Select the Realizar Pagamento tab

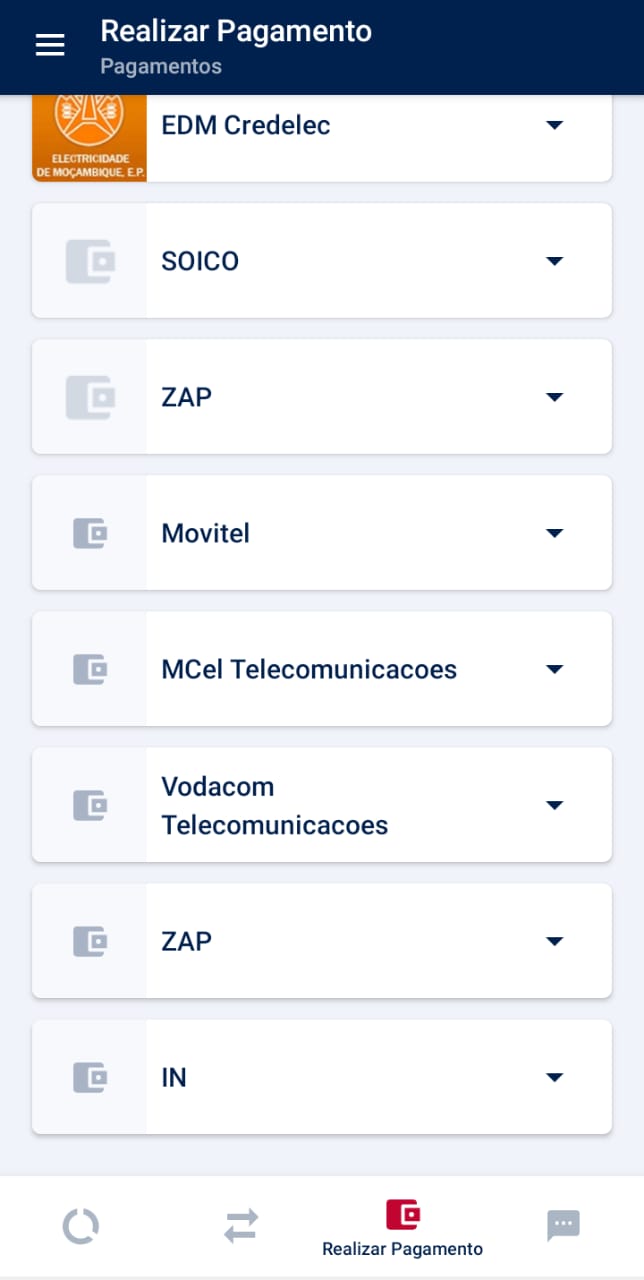pyautogui.click(x=402, y=1227)
